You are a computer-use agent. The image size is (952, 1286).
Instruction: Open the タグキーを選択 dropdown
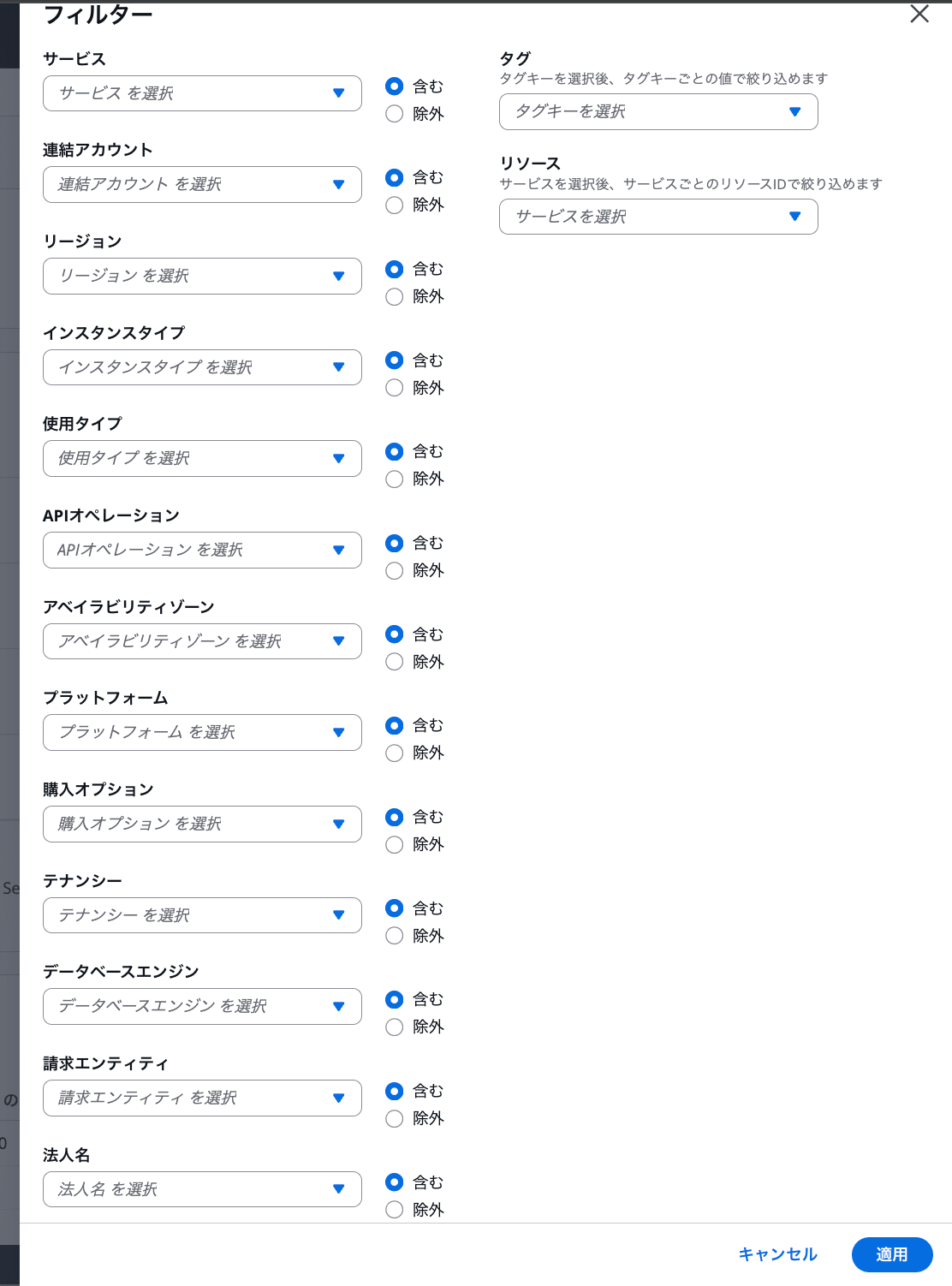pyautogui.click(x=657, y=111)
